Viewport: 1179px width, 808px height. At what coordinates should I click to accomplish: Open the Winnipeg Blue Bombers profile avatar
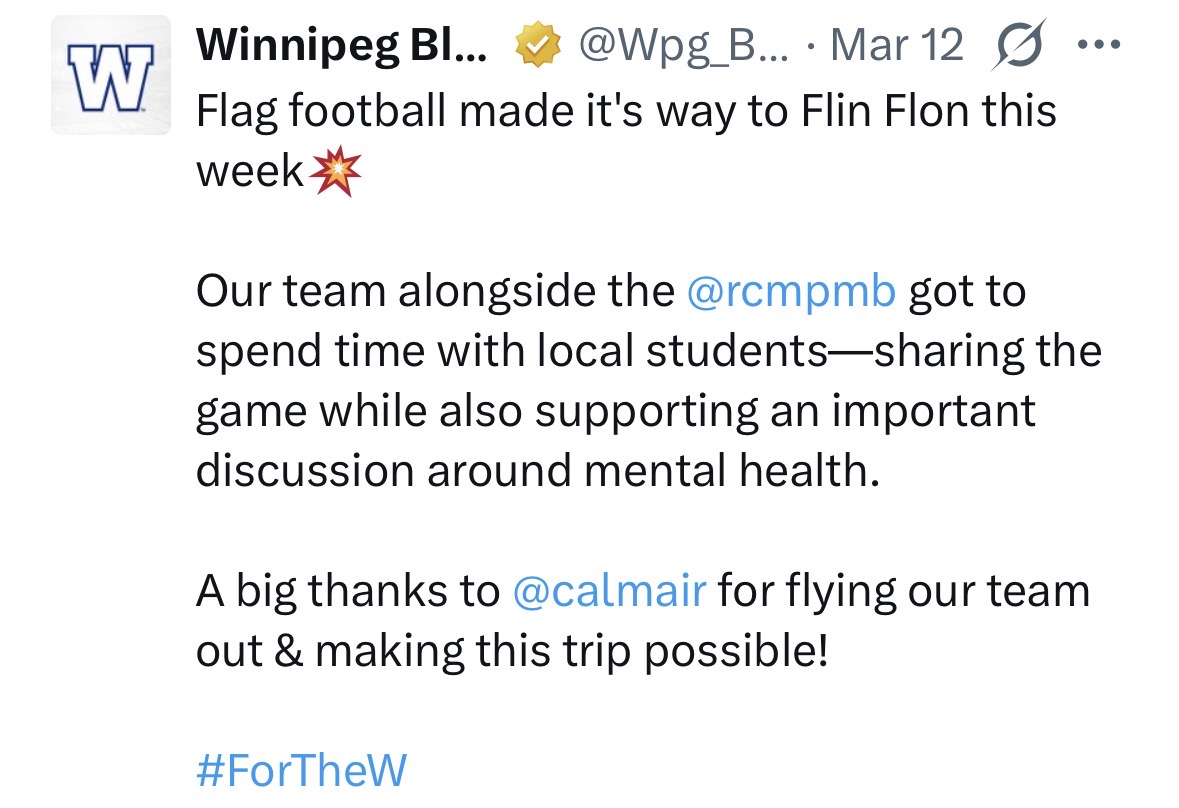[x=111, y=75]
